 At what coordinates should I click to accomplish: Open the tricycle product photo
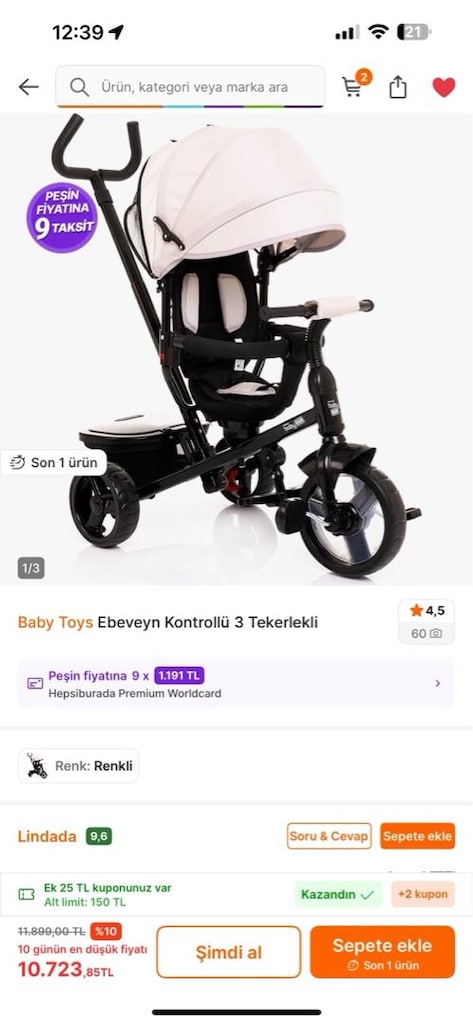tap(236, 349)
